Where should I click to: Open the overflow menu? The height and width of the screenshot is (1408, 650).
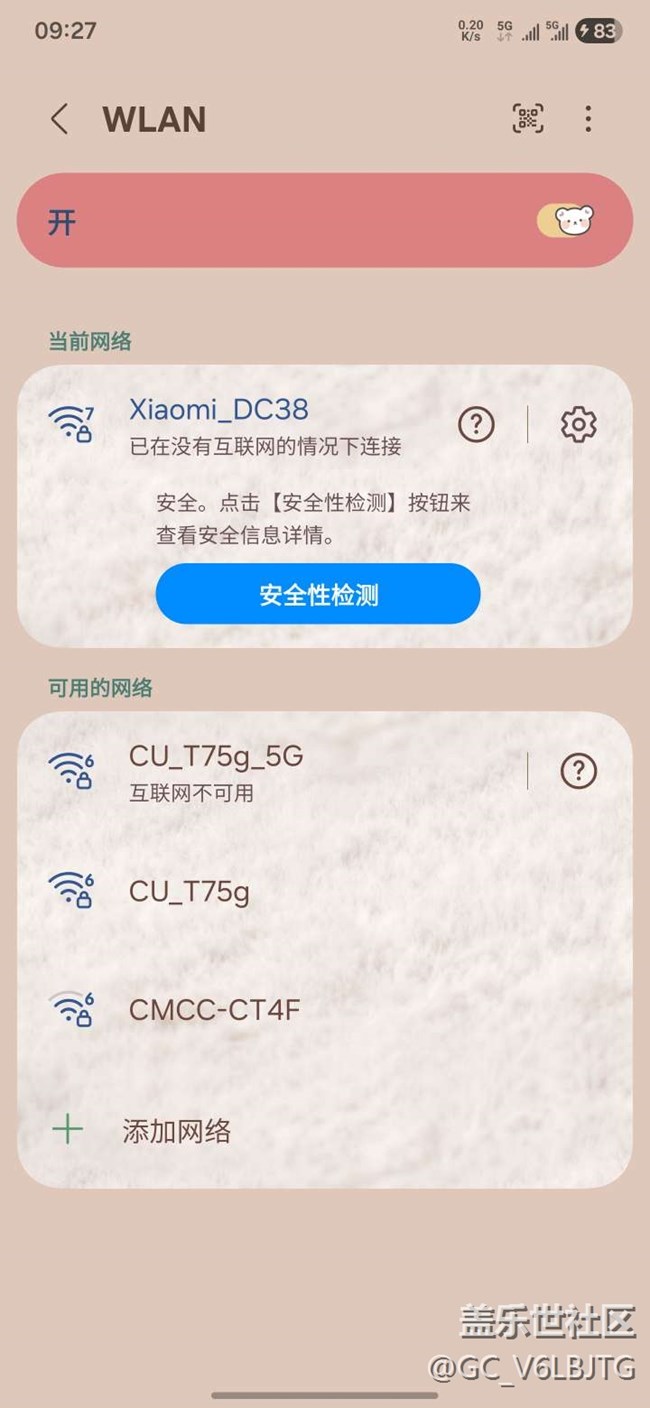[x=588, y=119]
